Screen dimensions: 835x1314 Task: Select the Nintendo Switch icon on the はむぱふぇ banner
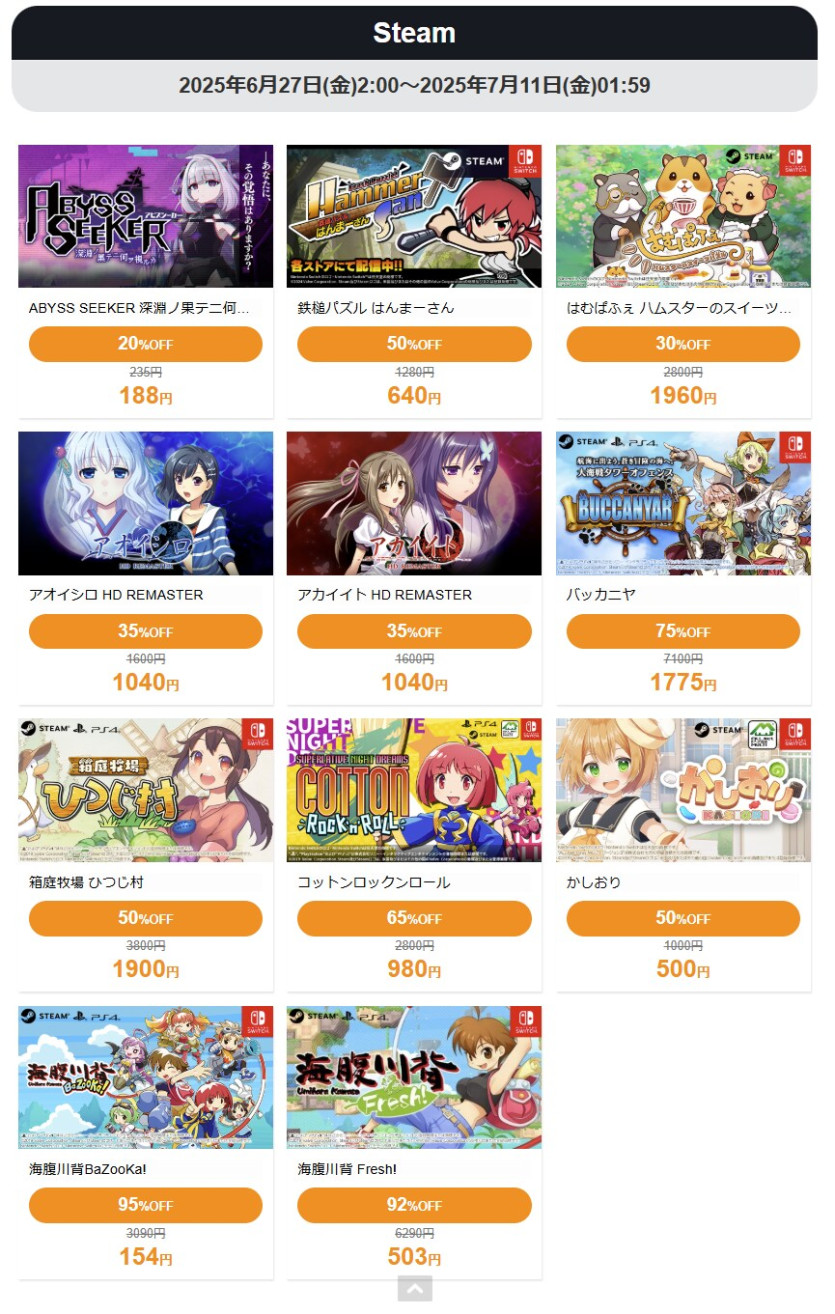[793, 160]
